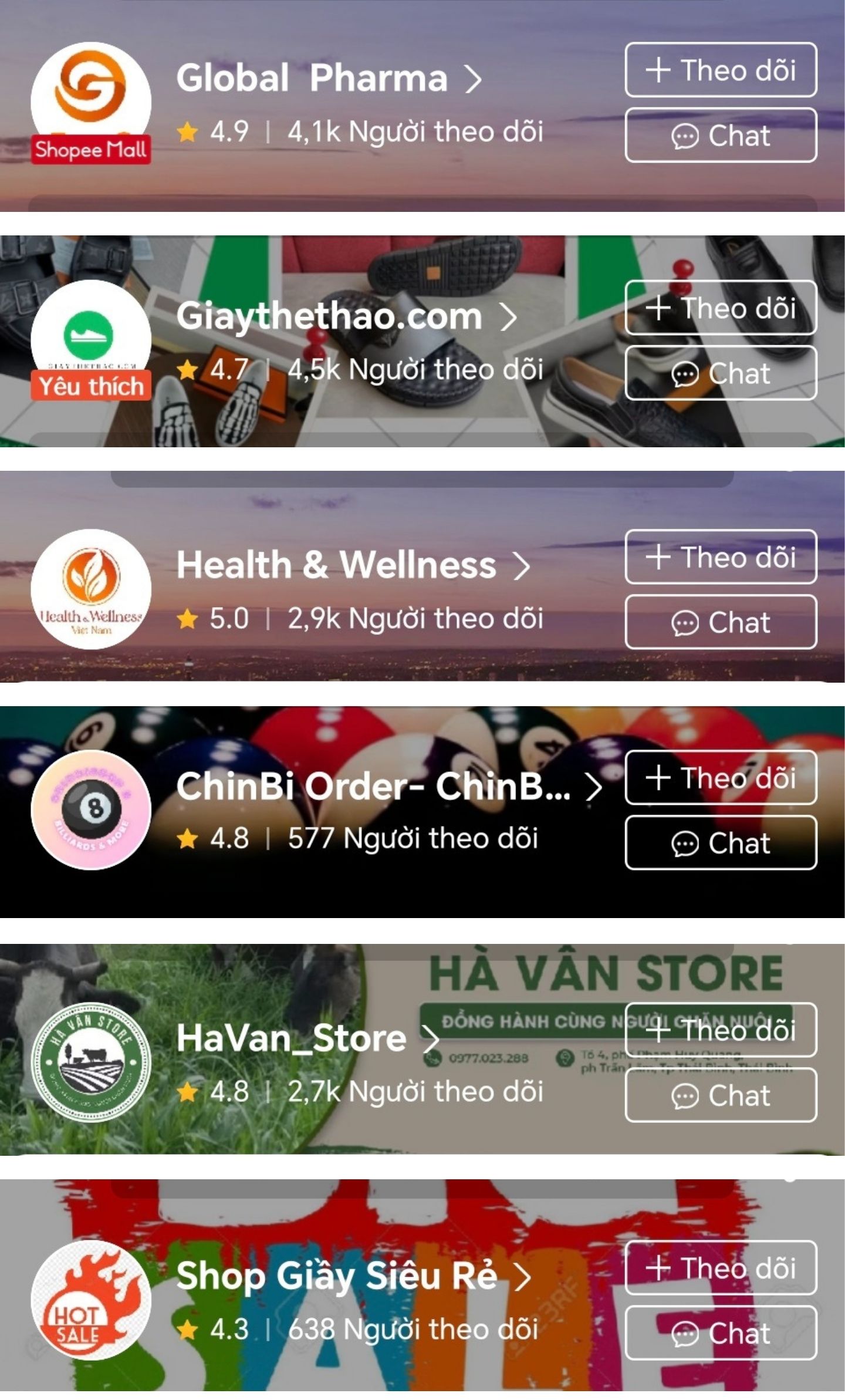Open the Shop Giầy Siêu Rẻ page
Screen dimensions: 845x1400
click(x=353, y=1276)
